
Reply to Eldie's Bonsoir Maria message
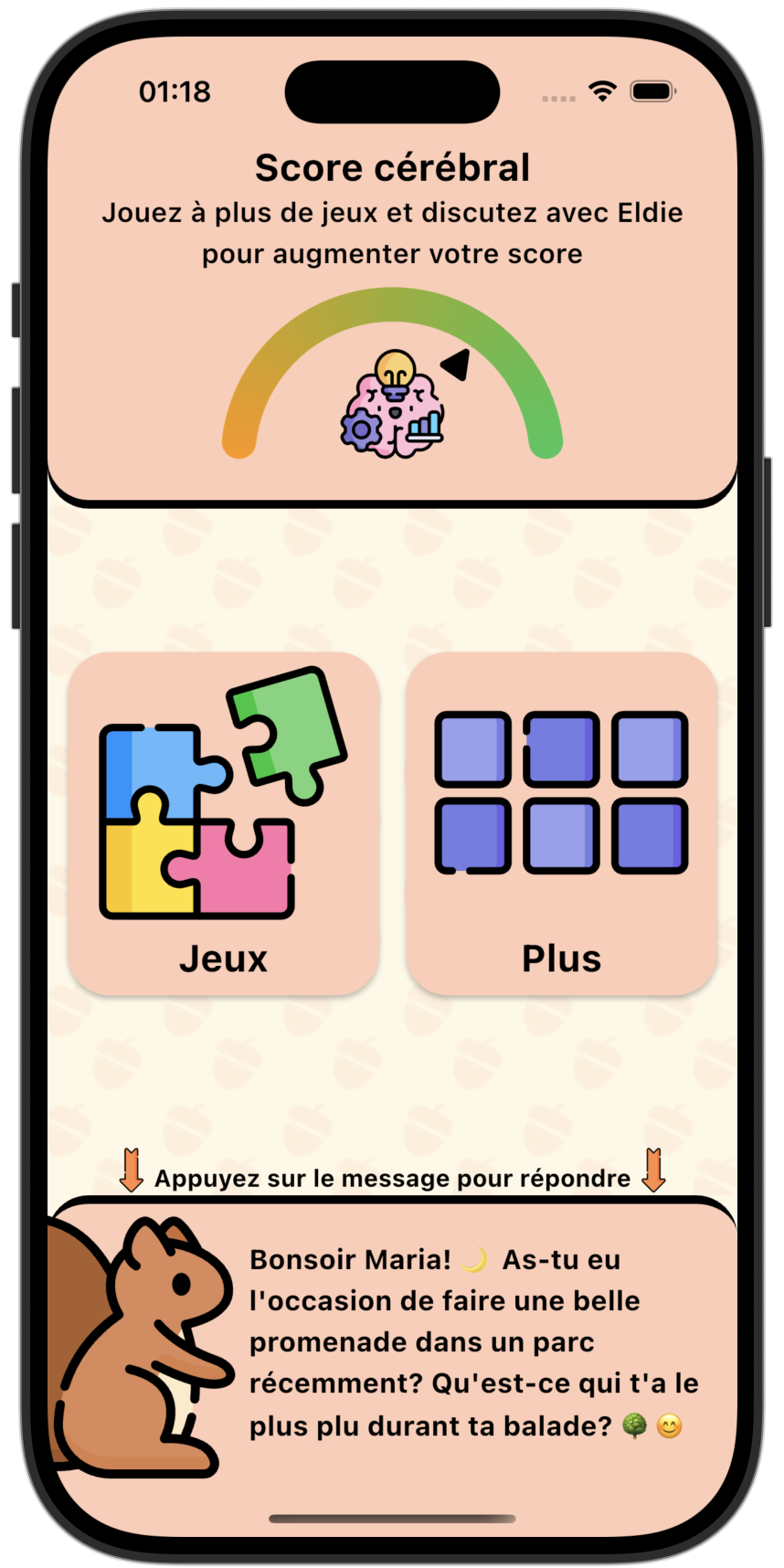(473, 1341)
